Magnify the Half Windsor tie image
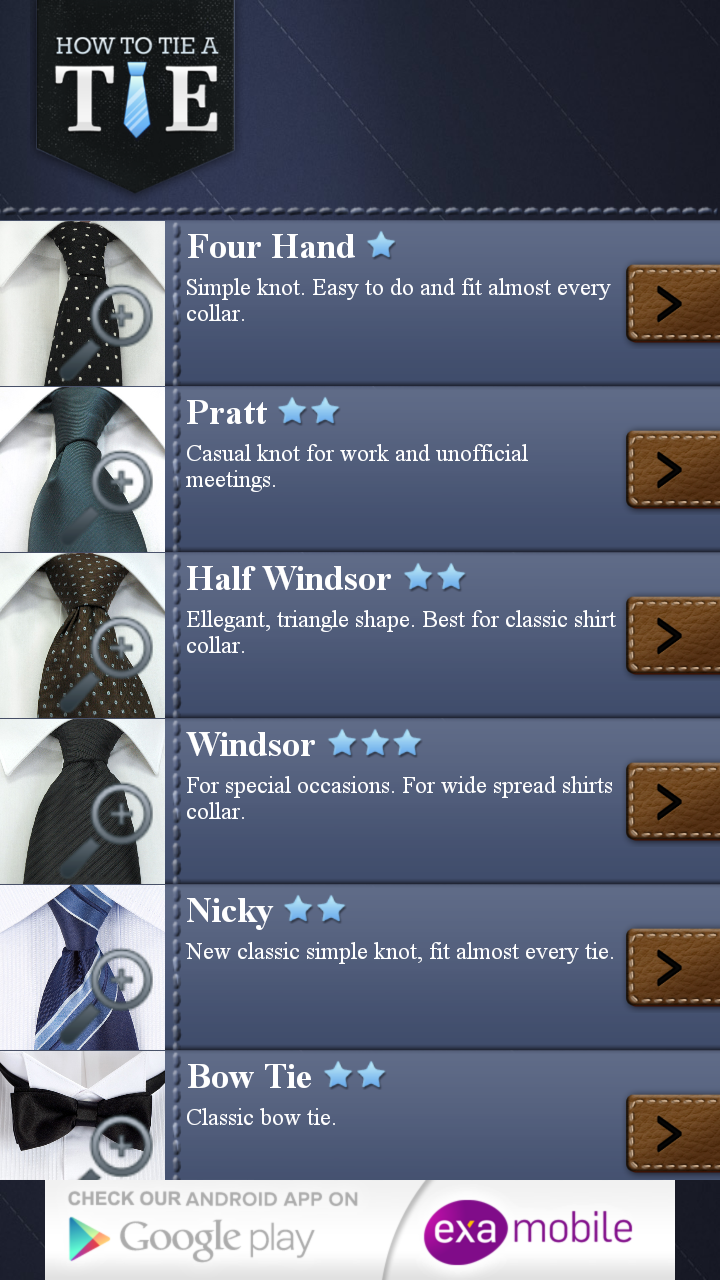Viewport: 720px width, 1280px height. [x=82, y=636]
